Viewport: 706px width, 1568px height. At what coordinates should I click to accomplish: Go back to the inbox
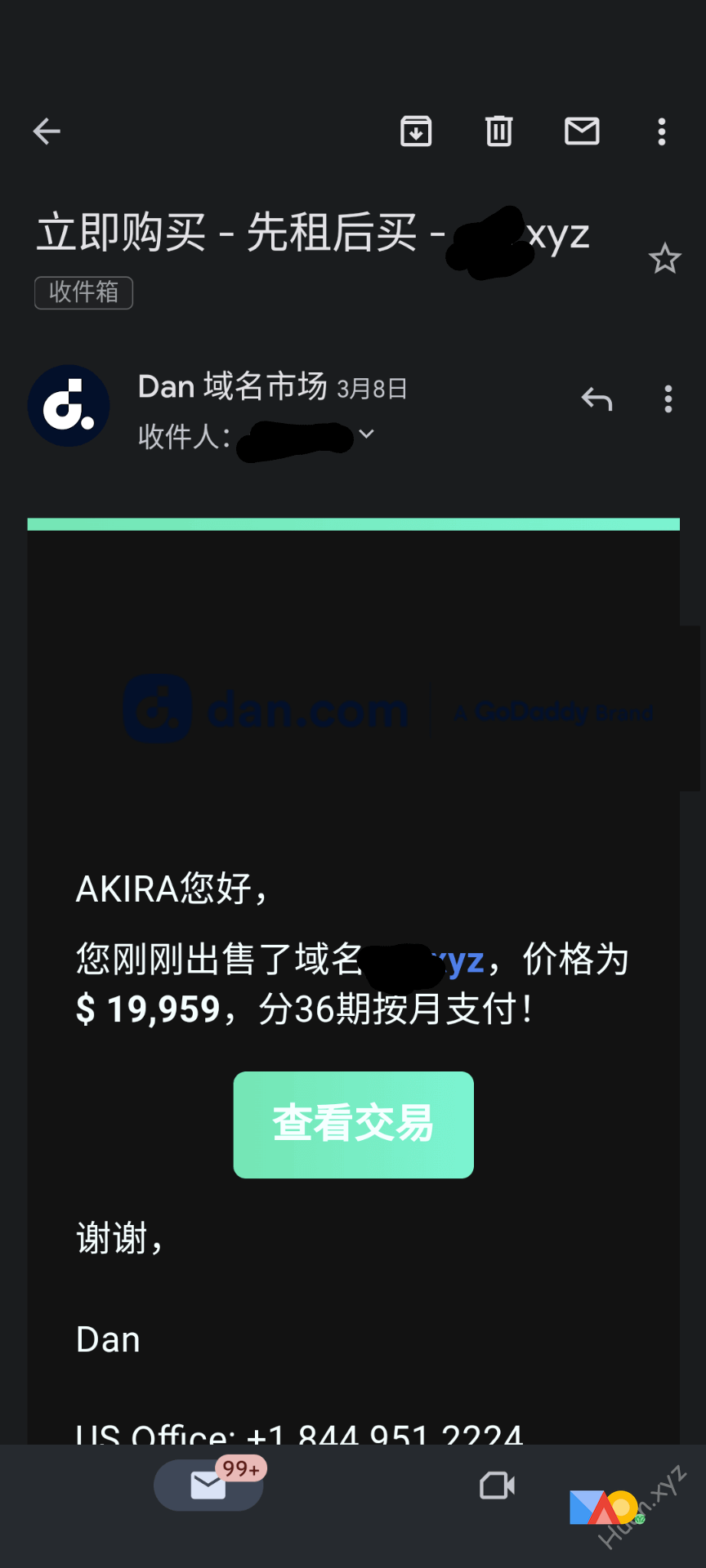point(47,131)
